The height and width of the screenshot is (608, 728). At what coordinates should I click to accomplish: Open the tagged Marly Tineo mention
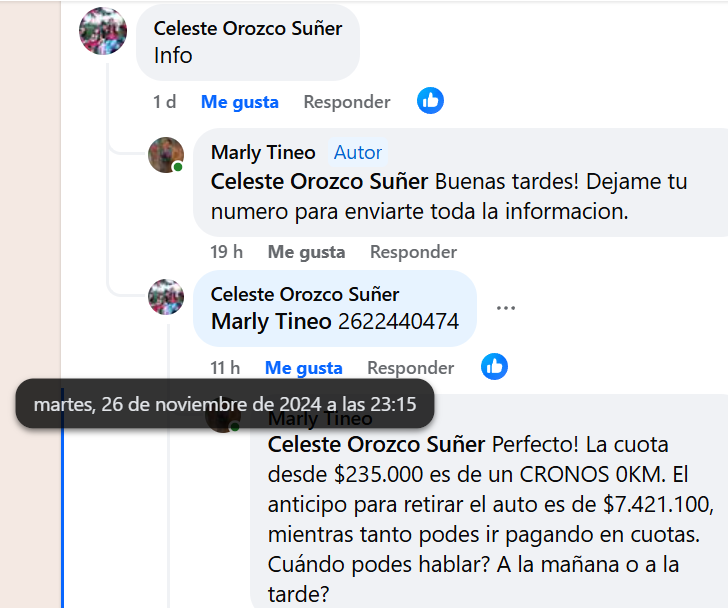(x=271, y=322)
